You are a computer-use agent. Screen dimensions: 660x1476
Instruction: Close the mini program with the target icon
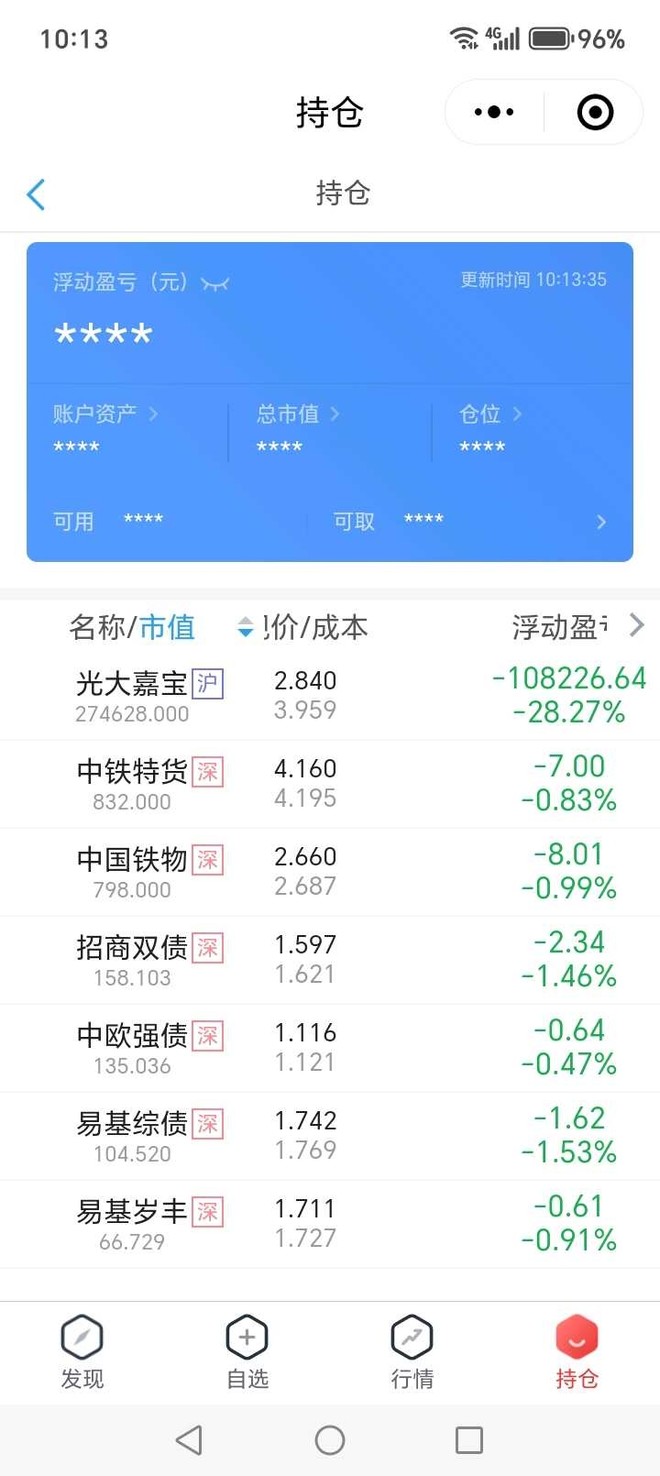[595, 112]
